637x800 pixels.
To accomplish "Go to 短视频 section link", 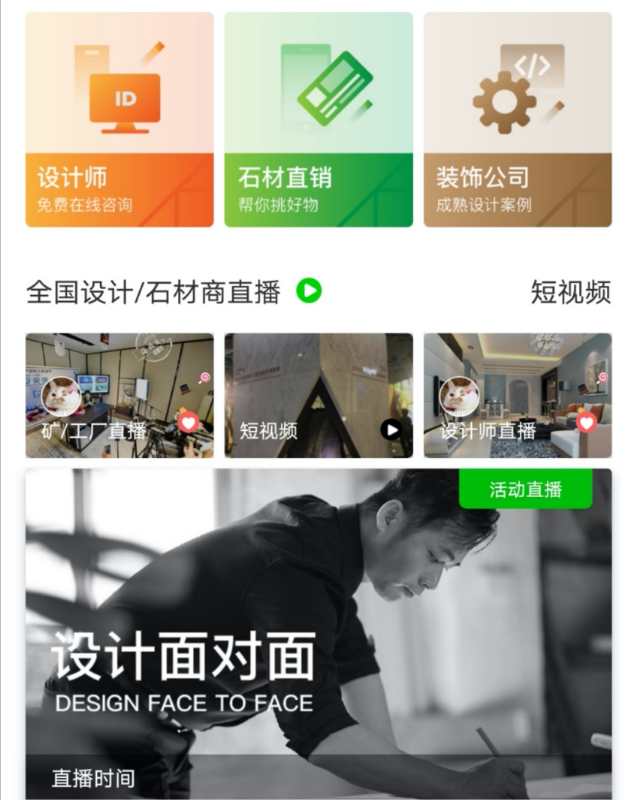I will tap(570, 292).
